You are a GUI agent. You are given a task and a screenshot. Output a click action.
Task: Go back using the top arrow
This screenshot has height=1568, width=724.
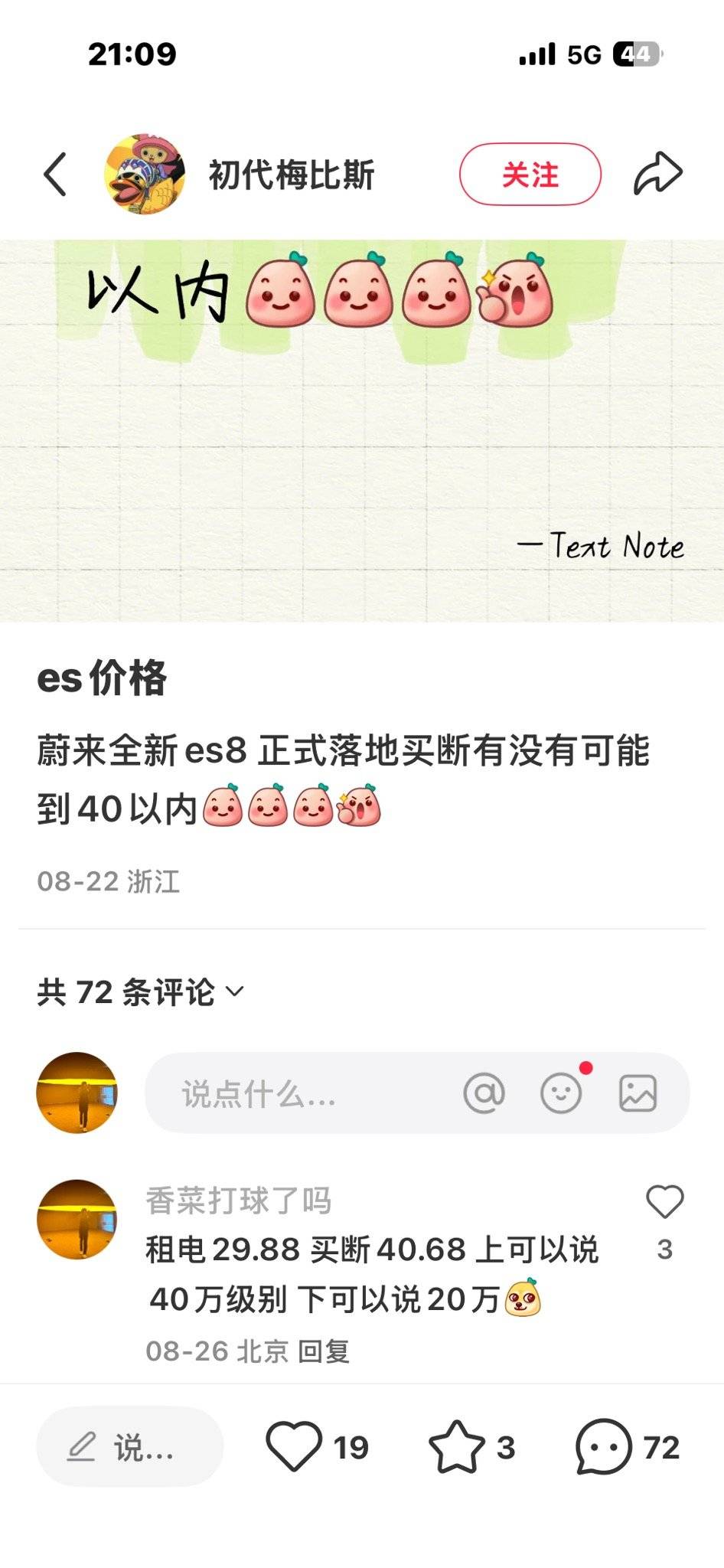pos(55,175)
